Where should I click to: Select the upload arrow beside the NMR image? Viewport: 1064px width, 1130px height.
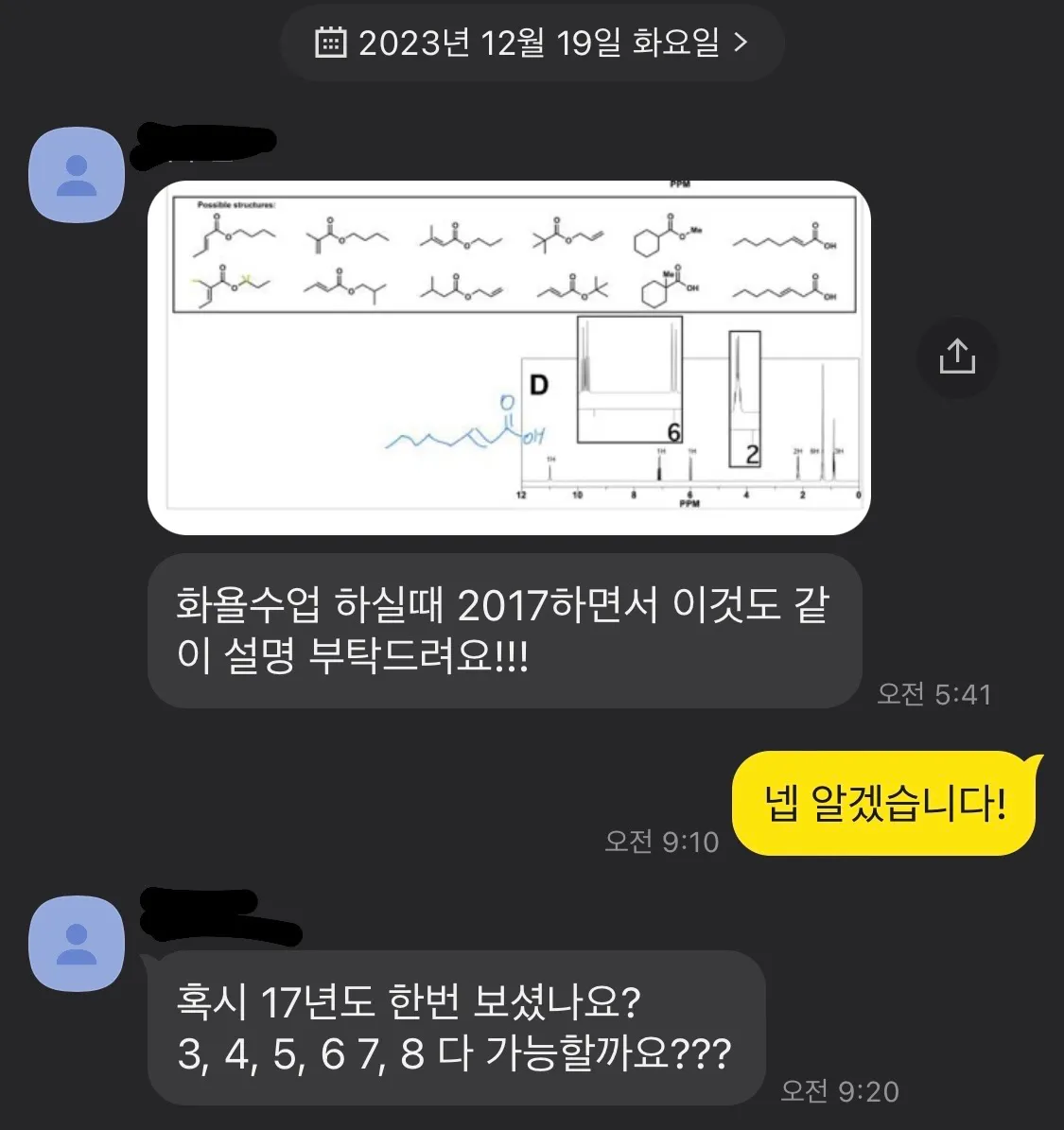pos(958,356)
